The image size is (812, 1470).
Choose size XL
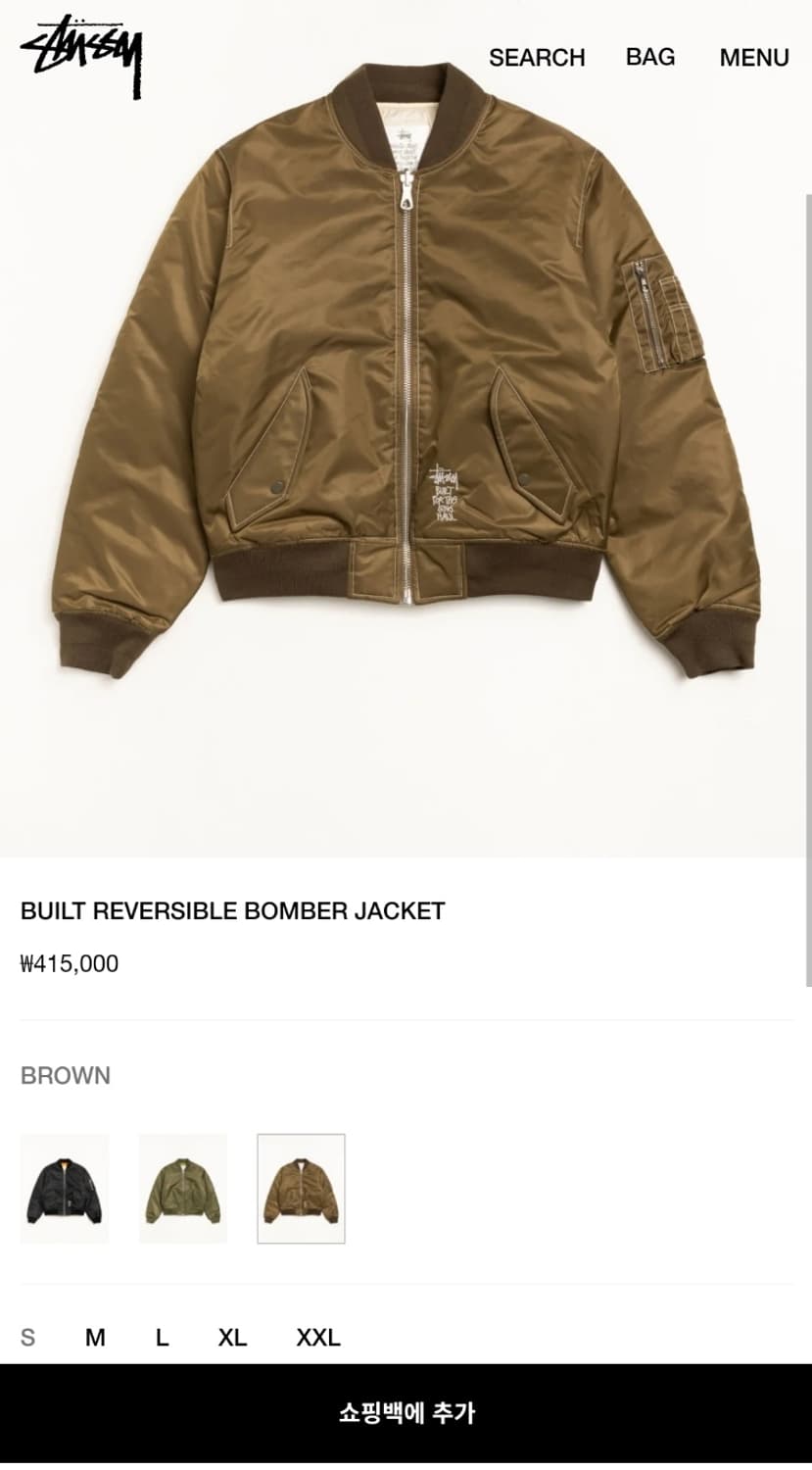231,1337
